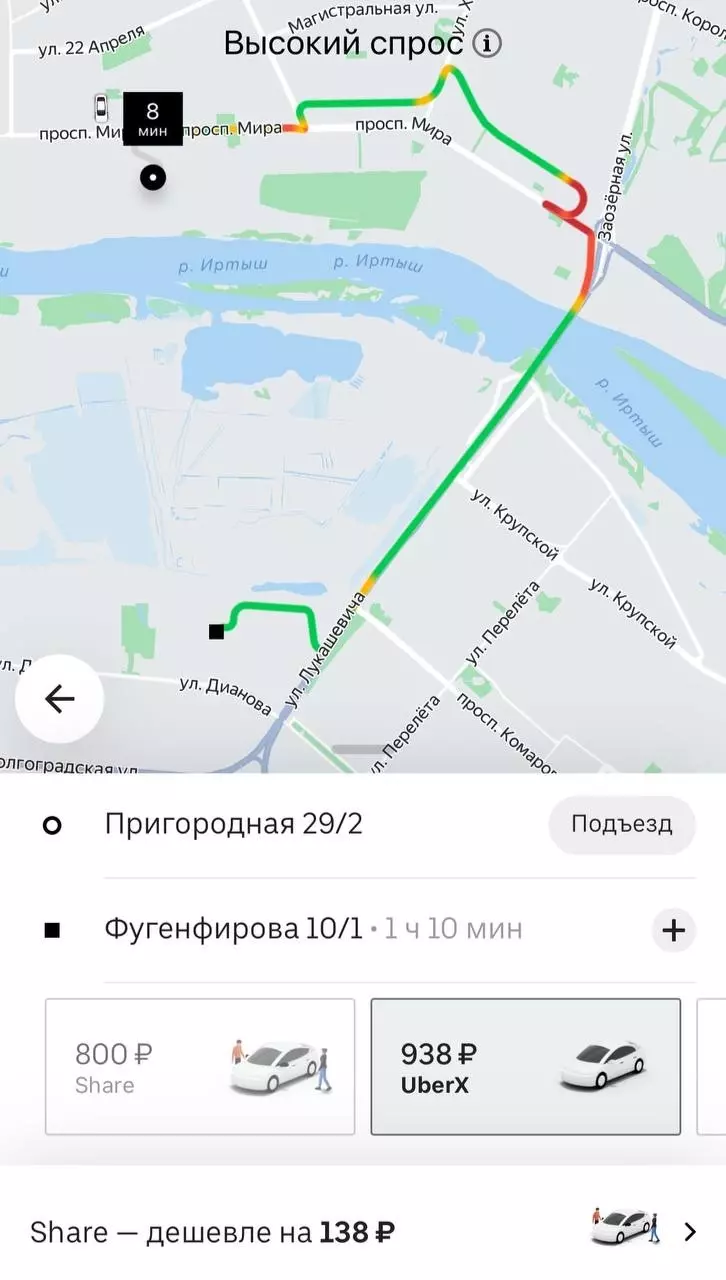Edit pickup address Пригородная 29/2
The width and height of the screenshot is (726, 1280).
(233, 825)
